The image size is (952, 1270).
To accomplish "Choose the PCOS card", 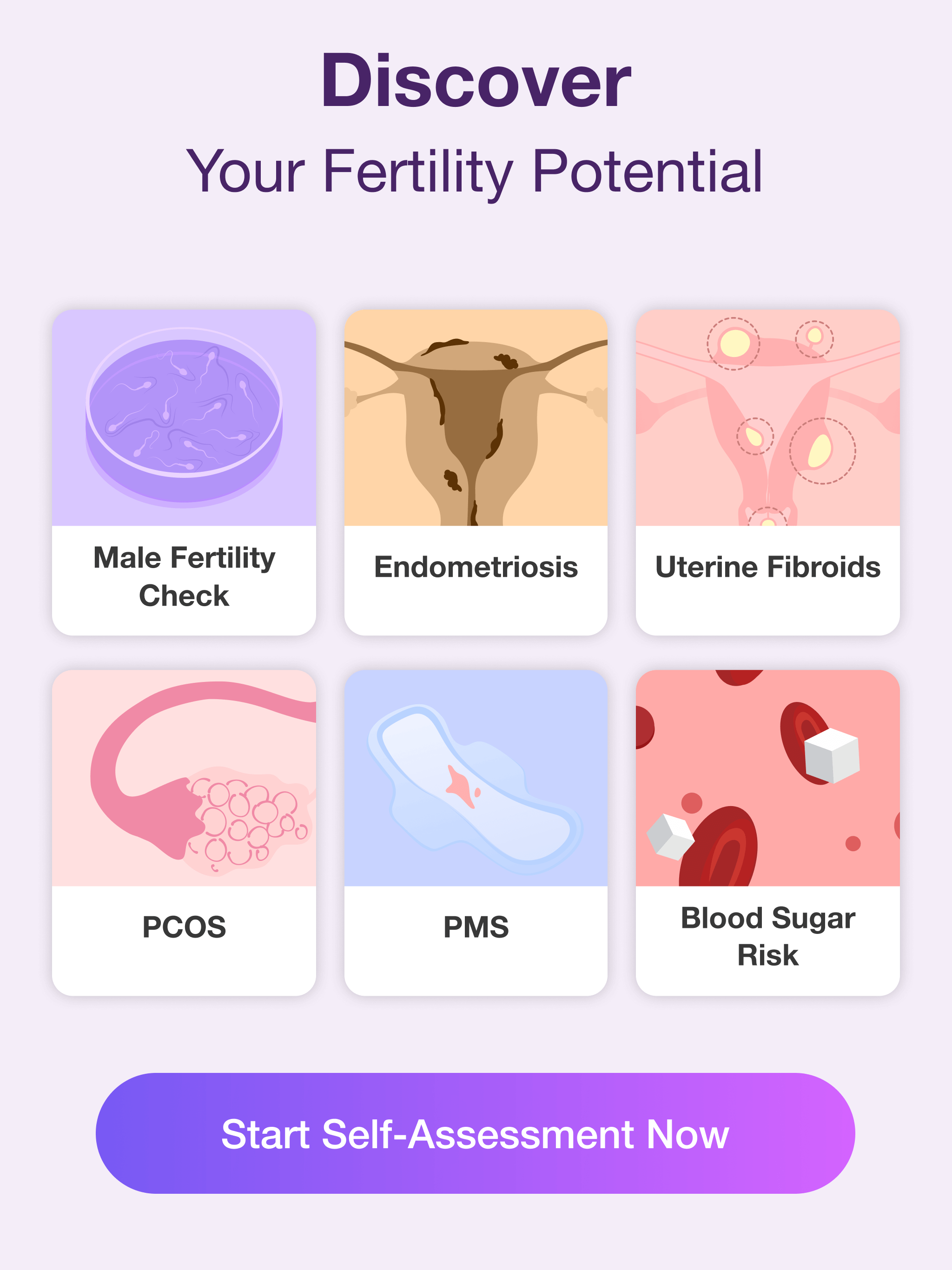I will click(x=184, y=832).
